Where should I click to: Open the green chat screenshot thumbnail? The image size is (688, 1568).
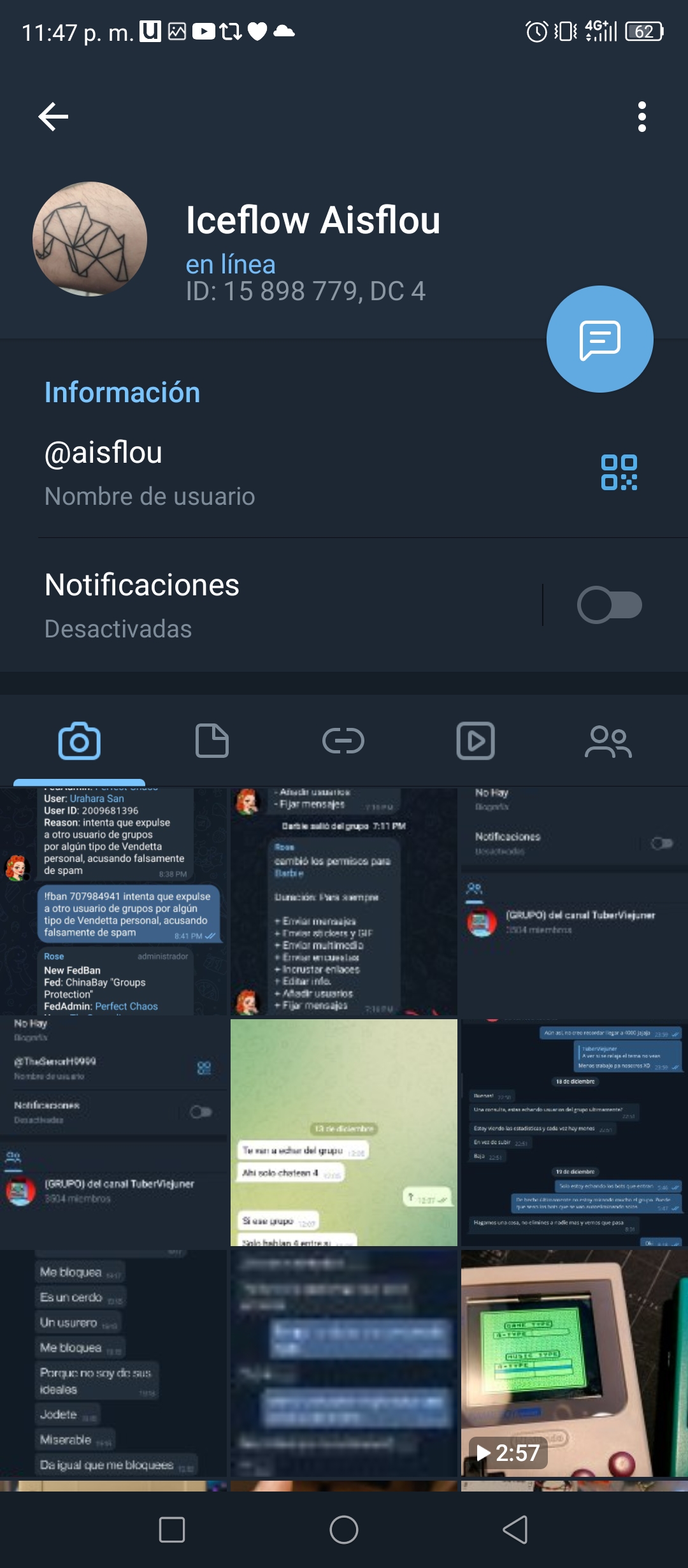click(x=344, y=1133)
